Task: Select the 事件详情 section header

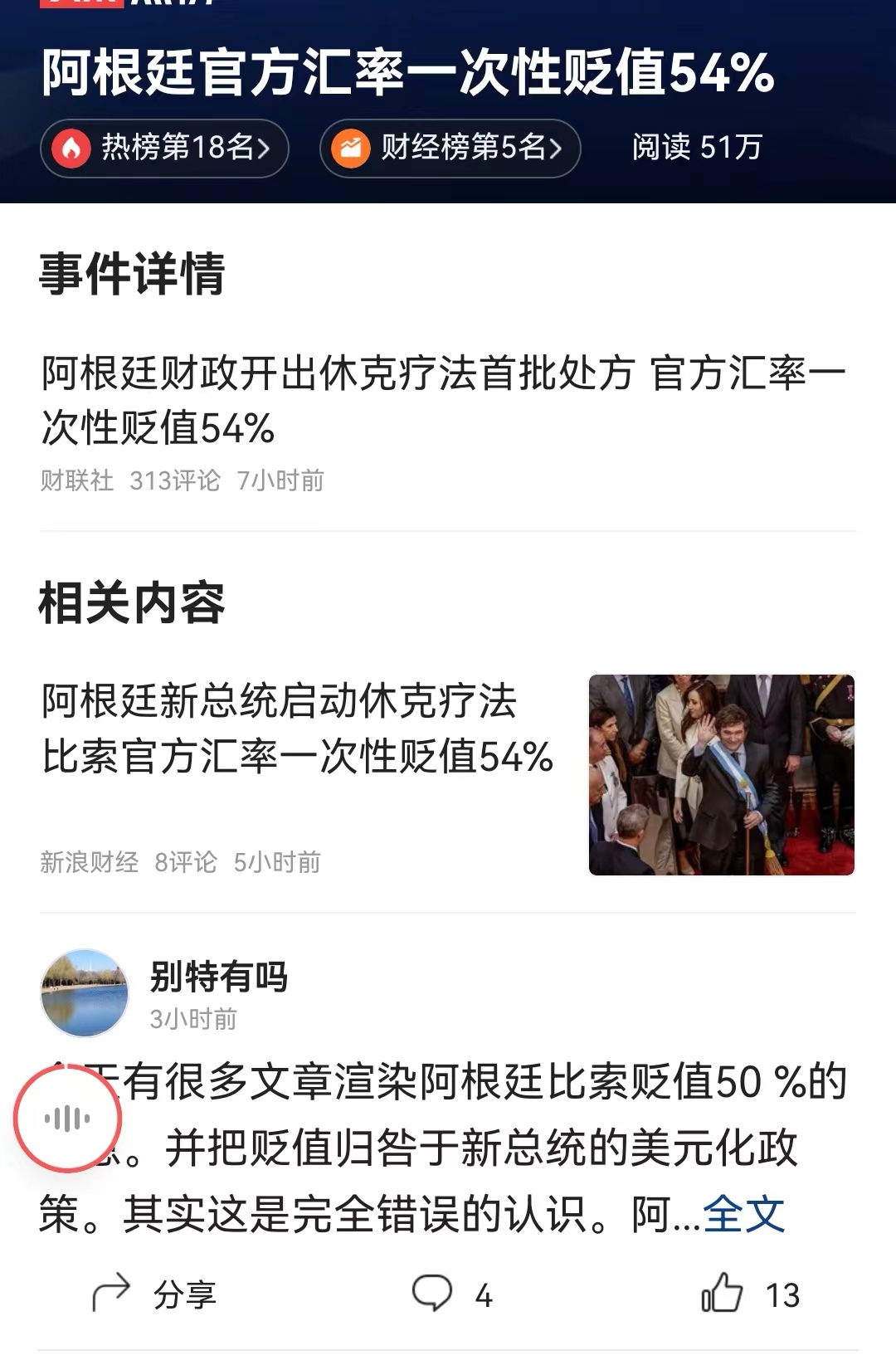Action: pyautogui.click(x=133, y=274)
